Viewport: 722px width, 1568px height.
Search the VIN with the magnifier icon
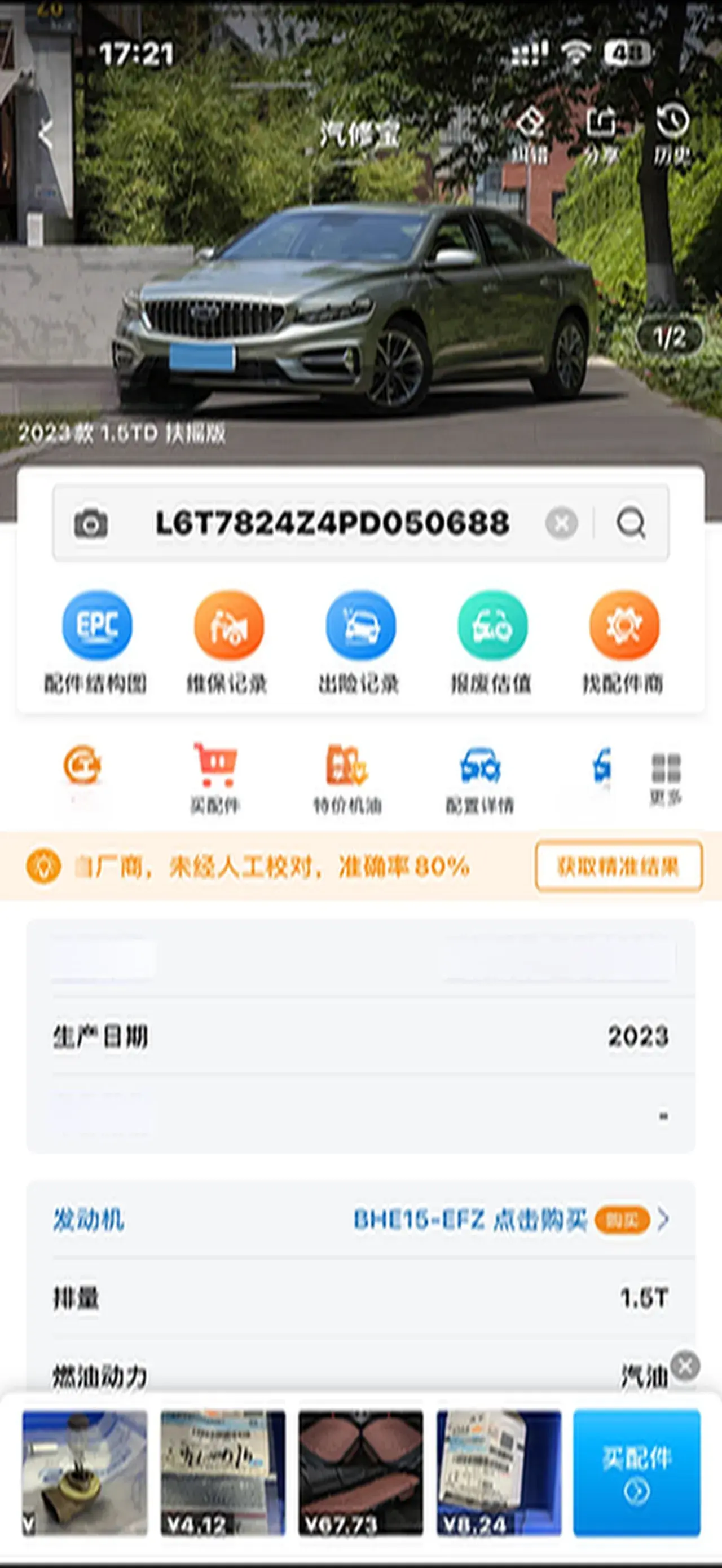[631, 523]
